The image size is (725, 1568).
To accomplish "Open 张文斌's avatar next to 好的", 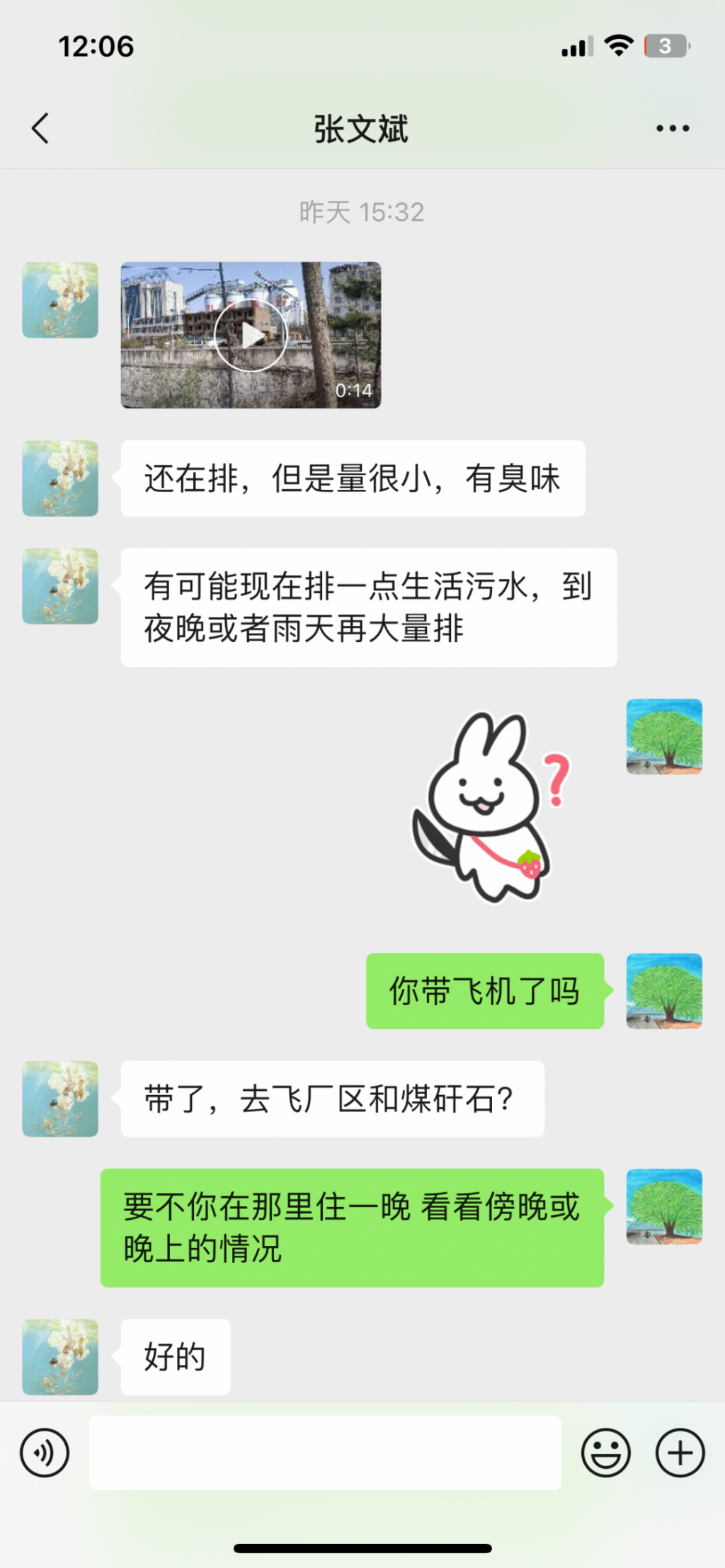I will pos(60,1356).
